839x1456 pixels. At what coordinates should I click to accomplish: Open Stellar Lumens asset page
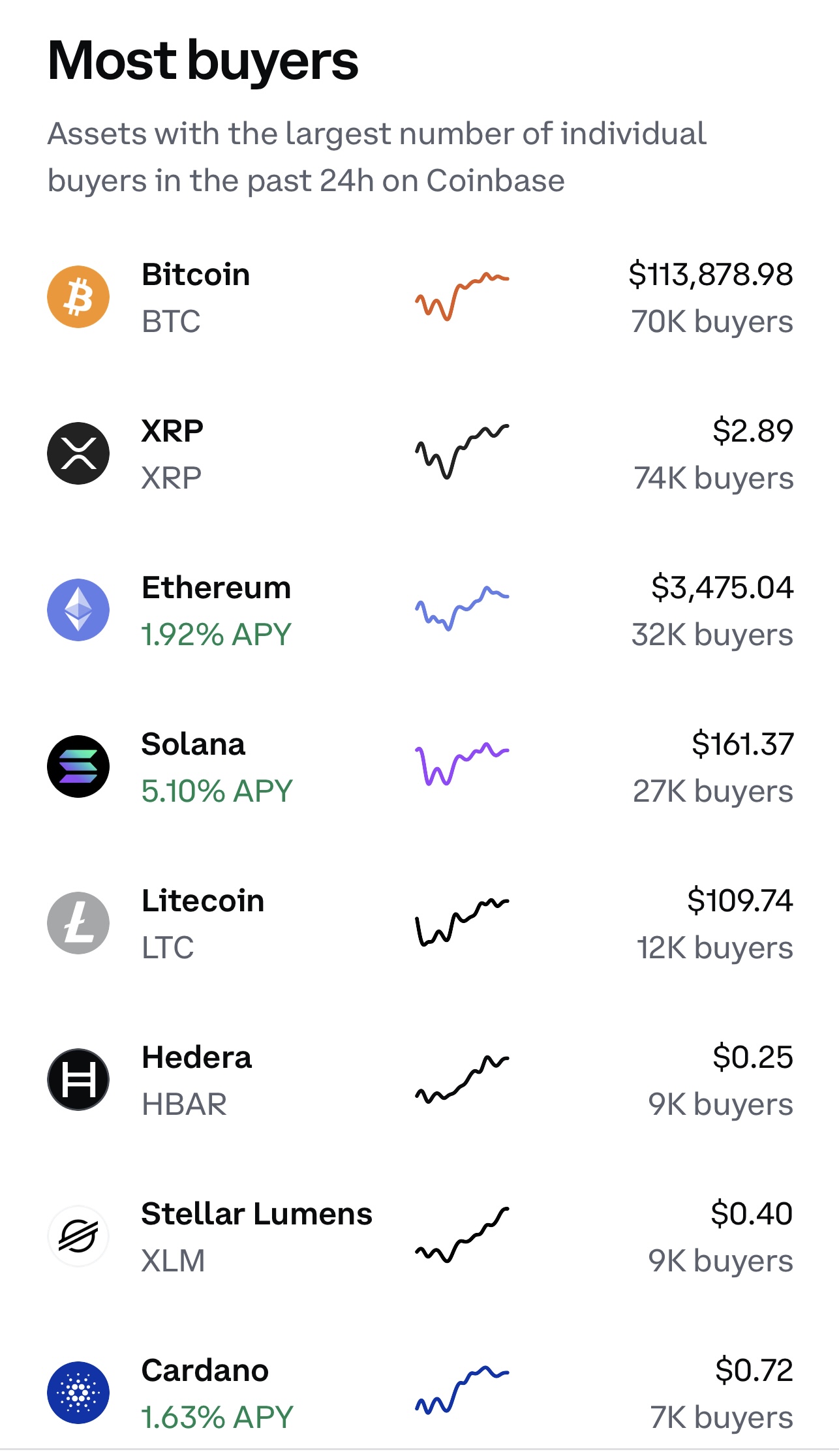coord(419,1236)
